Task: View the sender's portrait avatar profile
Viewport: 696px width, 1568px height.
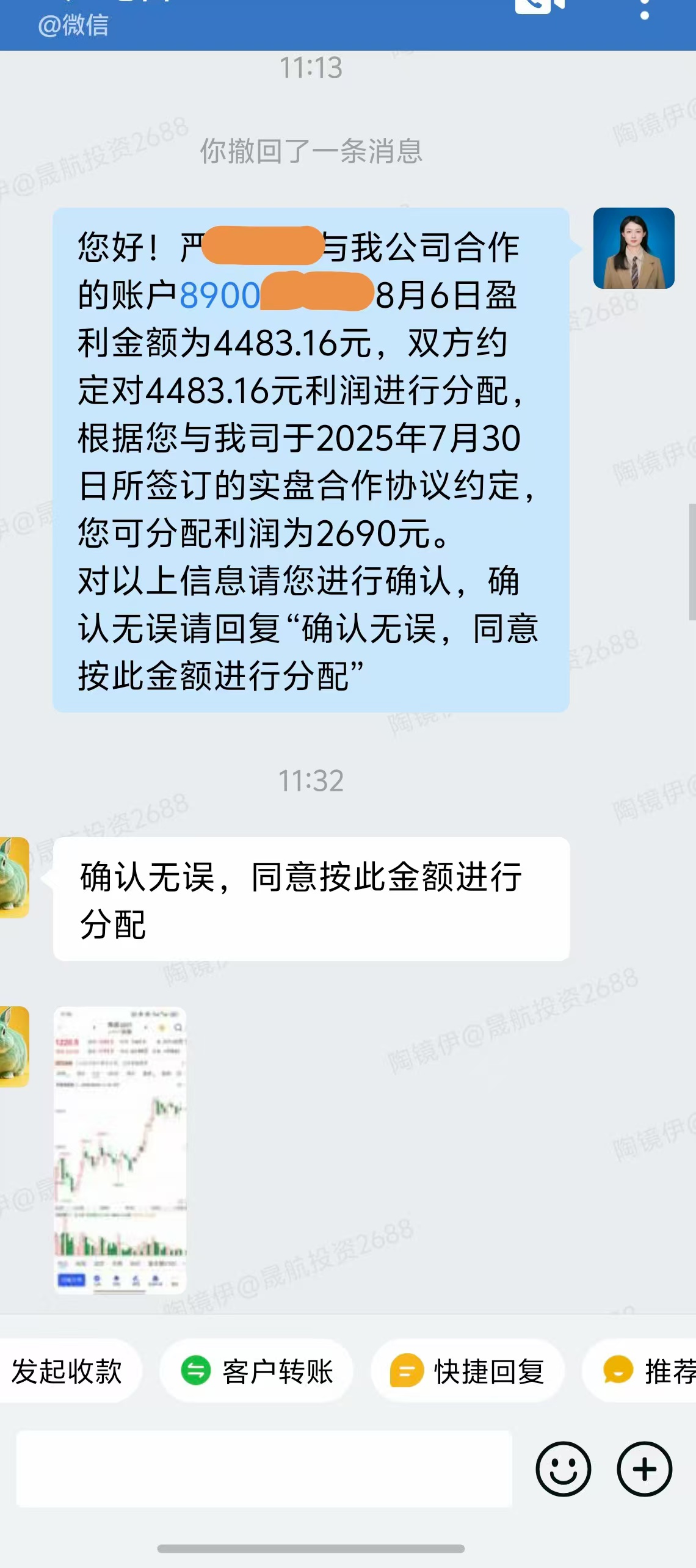Action: (x=634, y=249)
